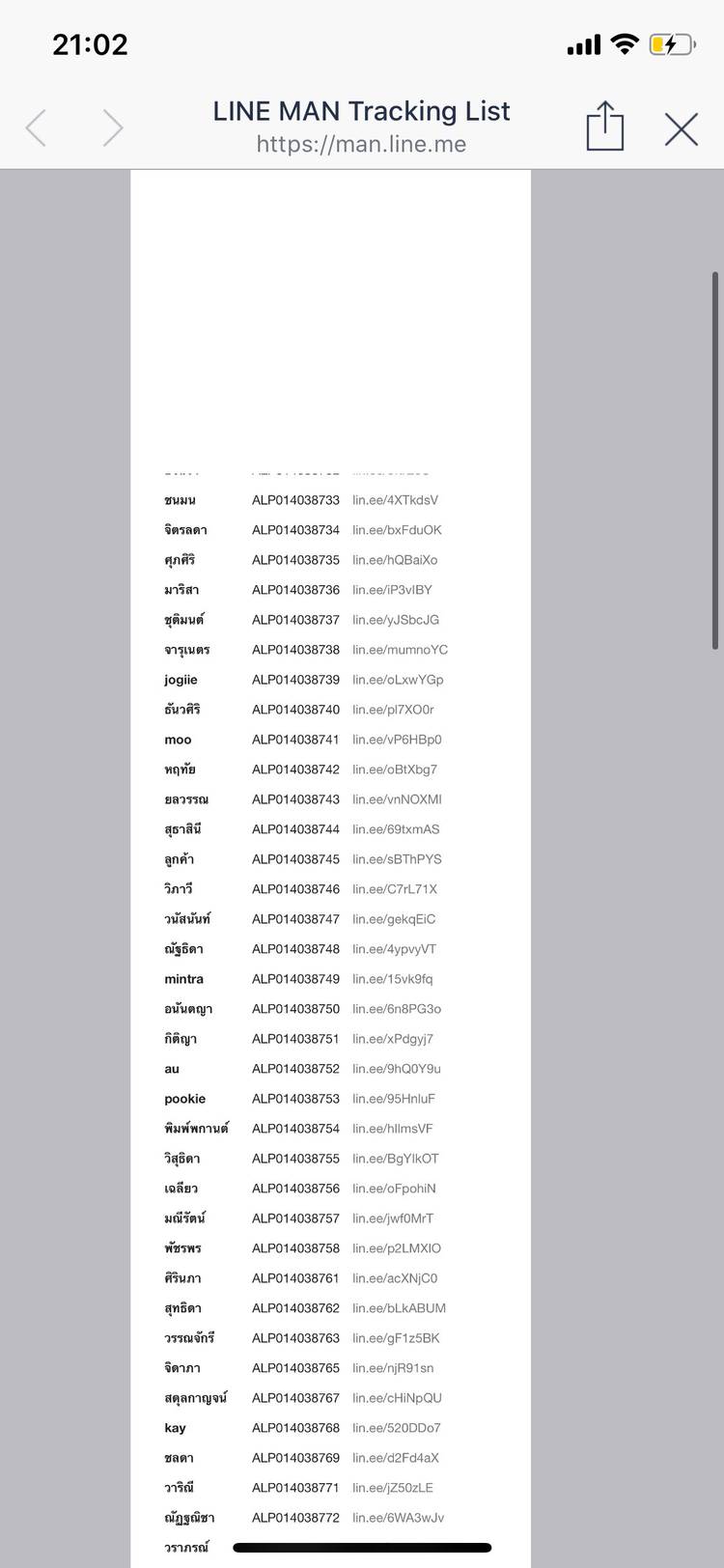Share the LINE MAN Tracking List page
Screen dimensions: 724x1568
pos(605,126)
